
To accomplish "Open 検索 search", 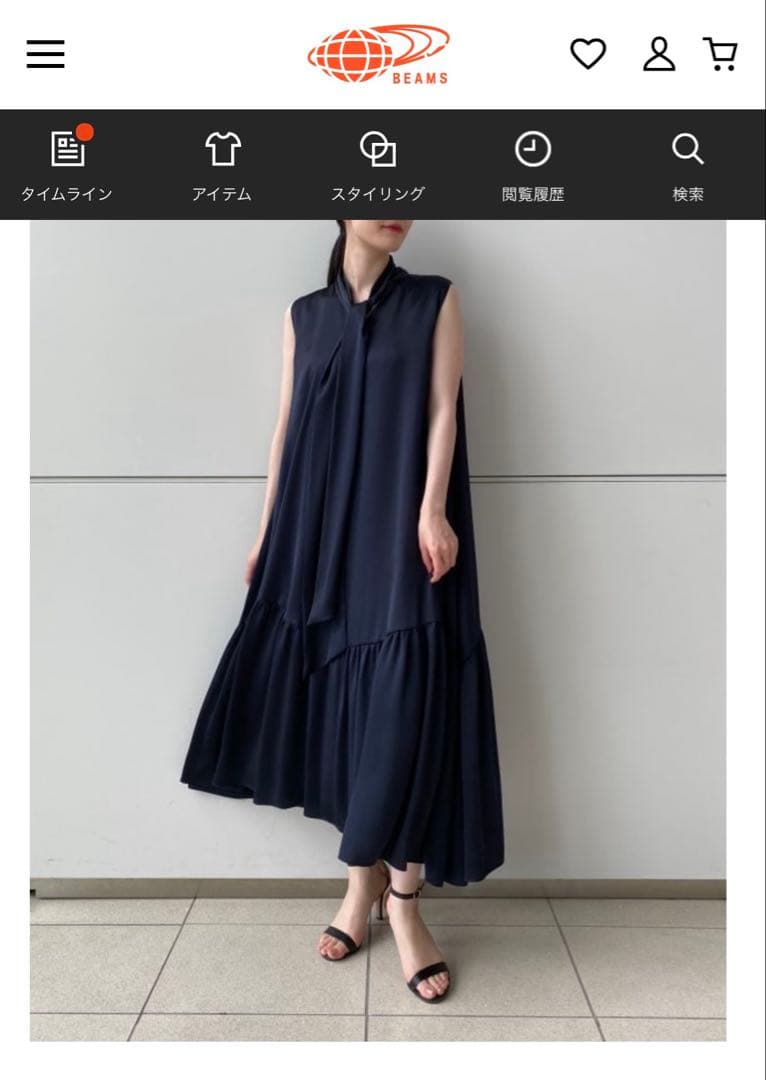I will point(688,165).
